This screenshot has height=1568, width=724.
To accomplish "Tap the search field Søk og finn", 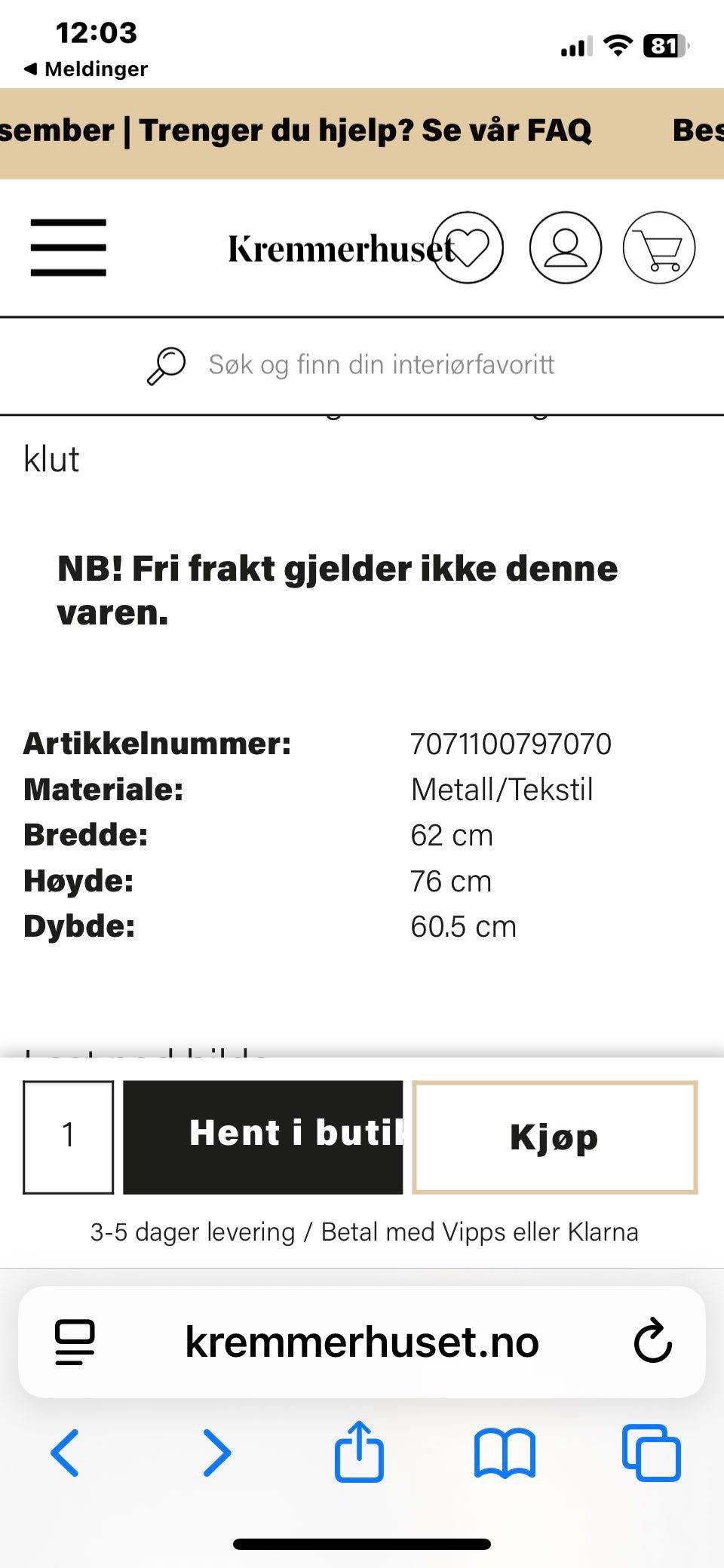I will tap(381, 364).
